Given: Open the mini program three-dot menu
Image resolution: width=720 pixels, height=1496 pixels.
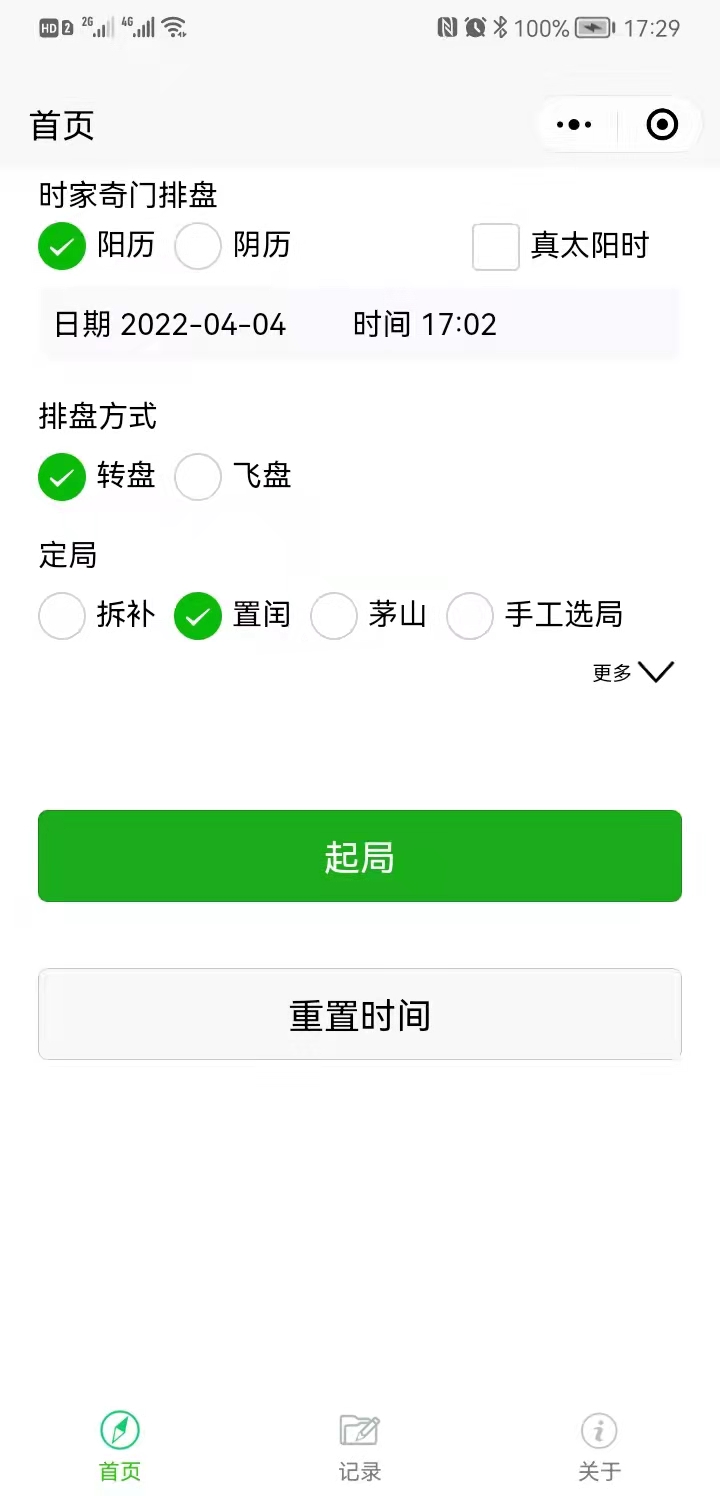Looking at the screenshot, I should (x=575, y=125).
